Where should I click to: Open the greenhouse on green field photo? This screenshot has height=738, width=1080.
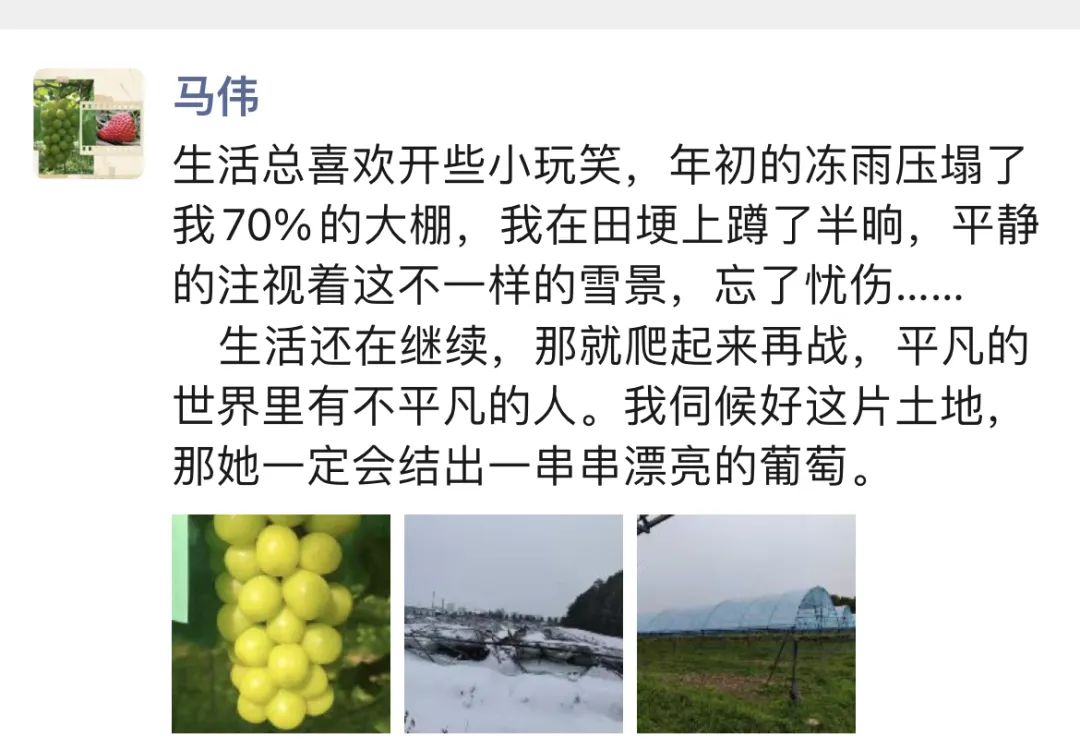point(746,623)
